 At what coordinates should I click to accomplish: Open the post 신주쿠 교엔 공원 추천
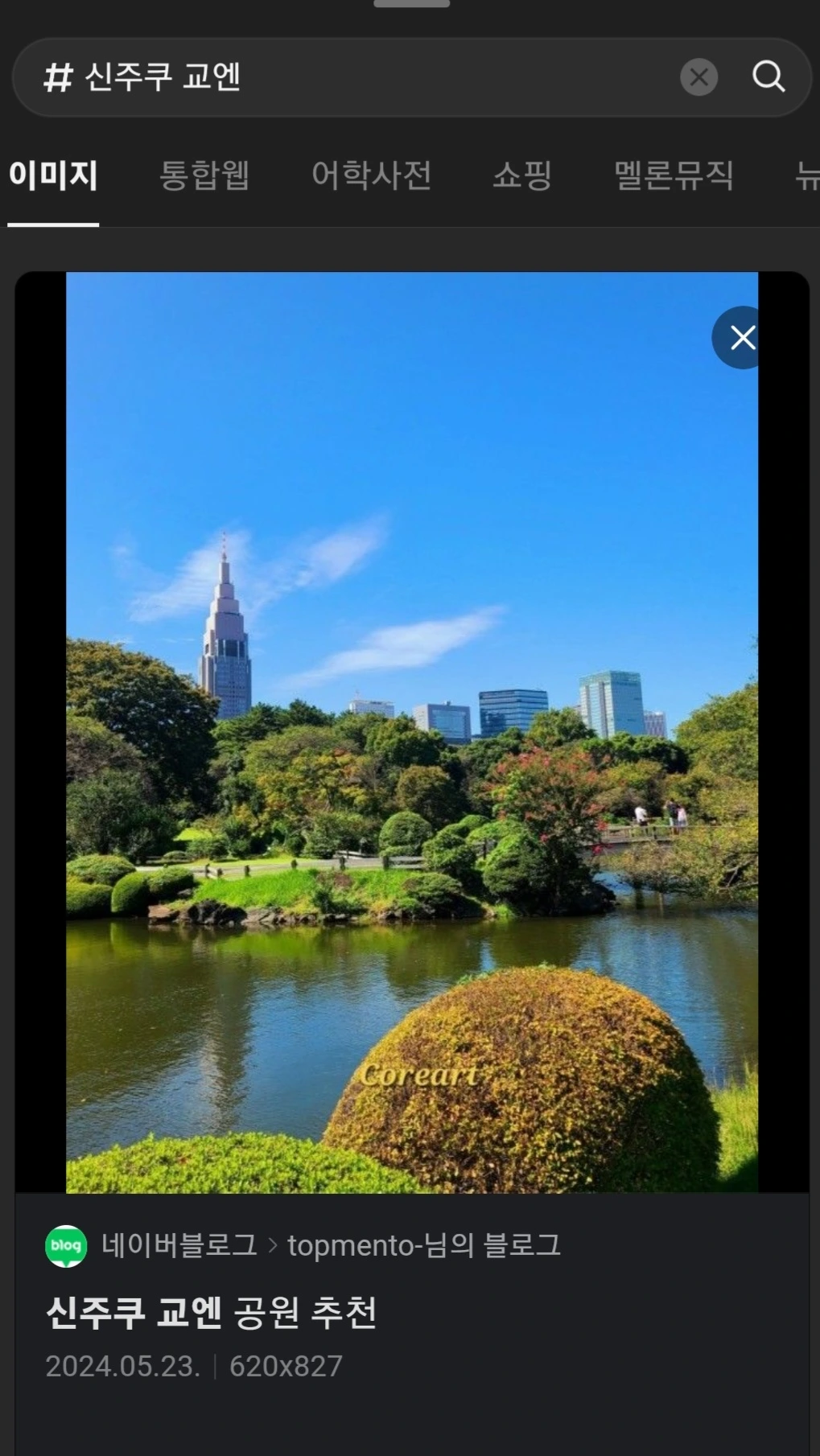click(212, 1313)
